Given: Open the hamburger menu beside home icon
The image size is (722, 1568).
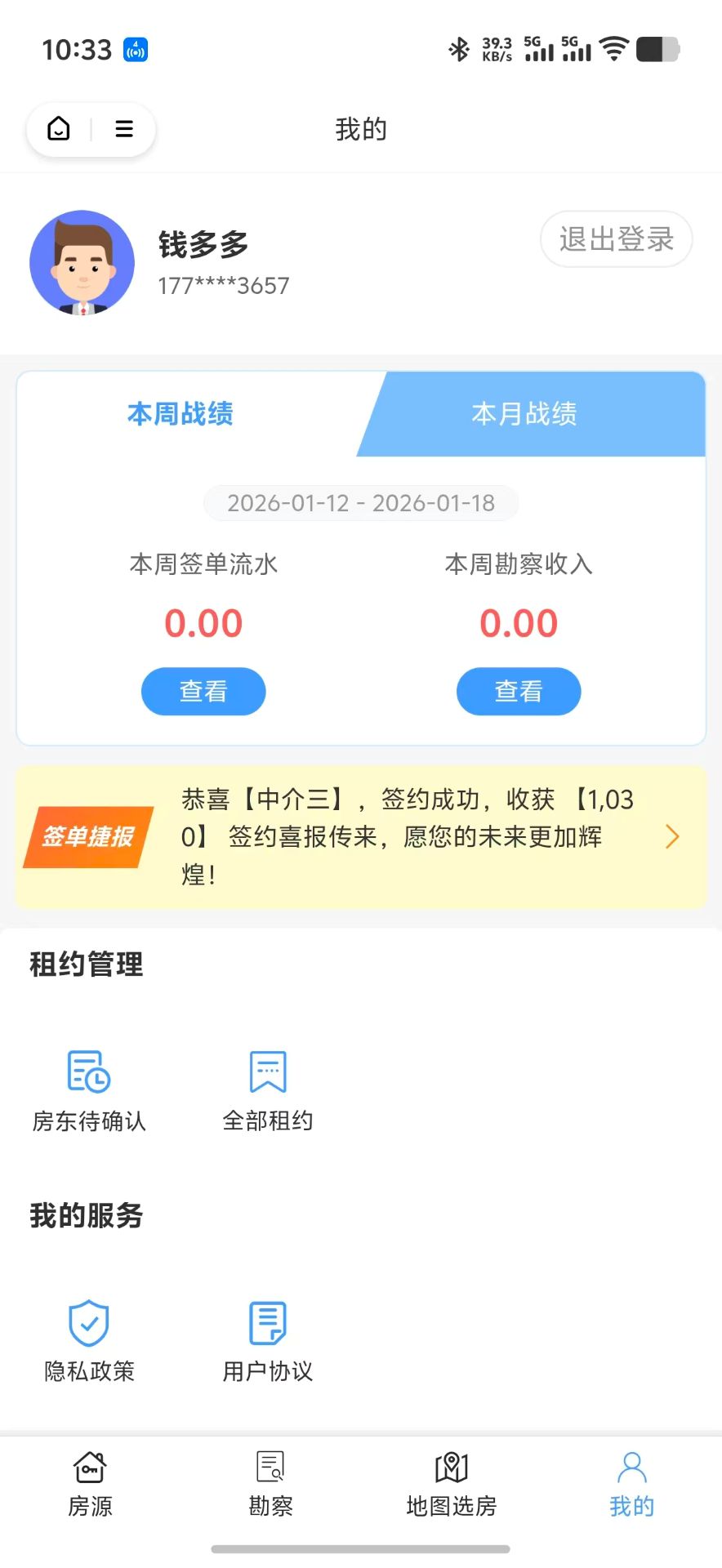Looking at the screenshot, I should (124, 128).
